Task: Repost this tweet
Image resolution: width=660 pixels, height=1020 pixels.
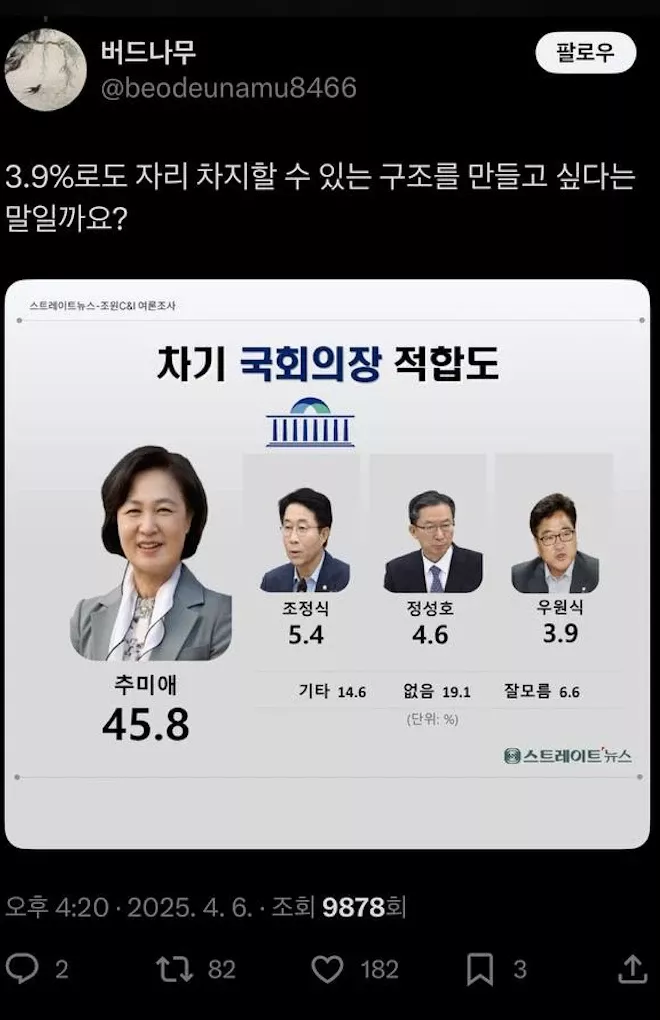Action: pos(174,968)
